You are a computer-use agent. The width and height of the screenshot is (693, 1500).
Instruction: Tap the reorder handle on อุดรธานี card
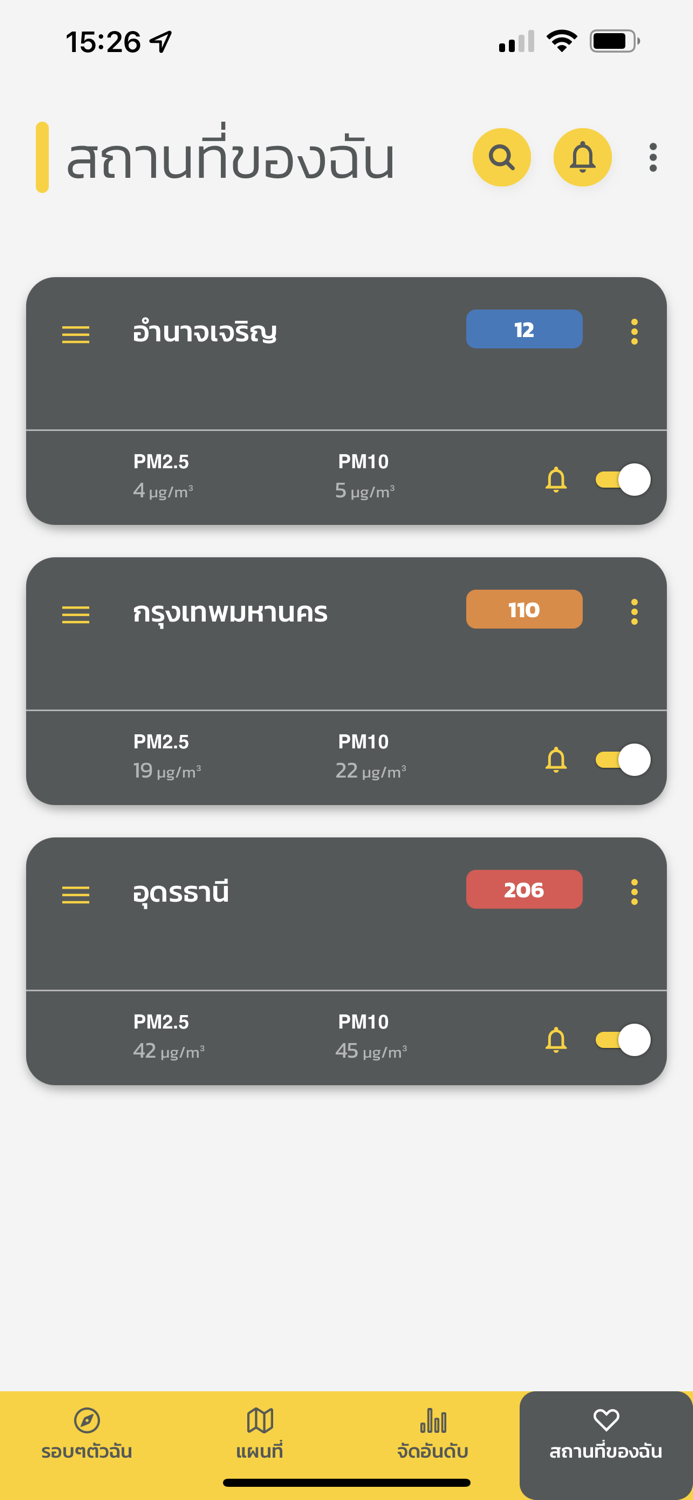pyautogui.click(x=76, y=894)
